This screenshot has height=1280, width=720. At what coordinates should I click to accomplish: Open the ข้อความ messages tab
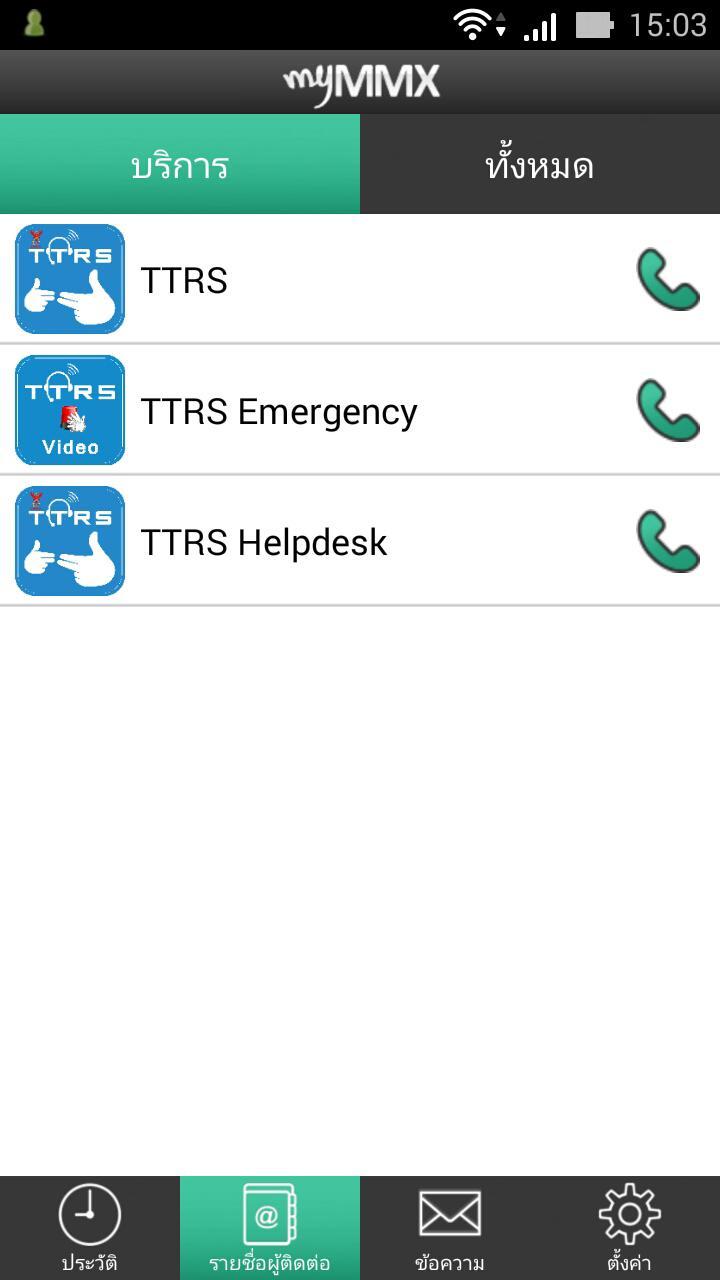[450, 1228]
